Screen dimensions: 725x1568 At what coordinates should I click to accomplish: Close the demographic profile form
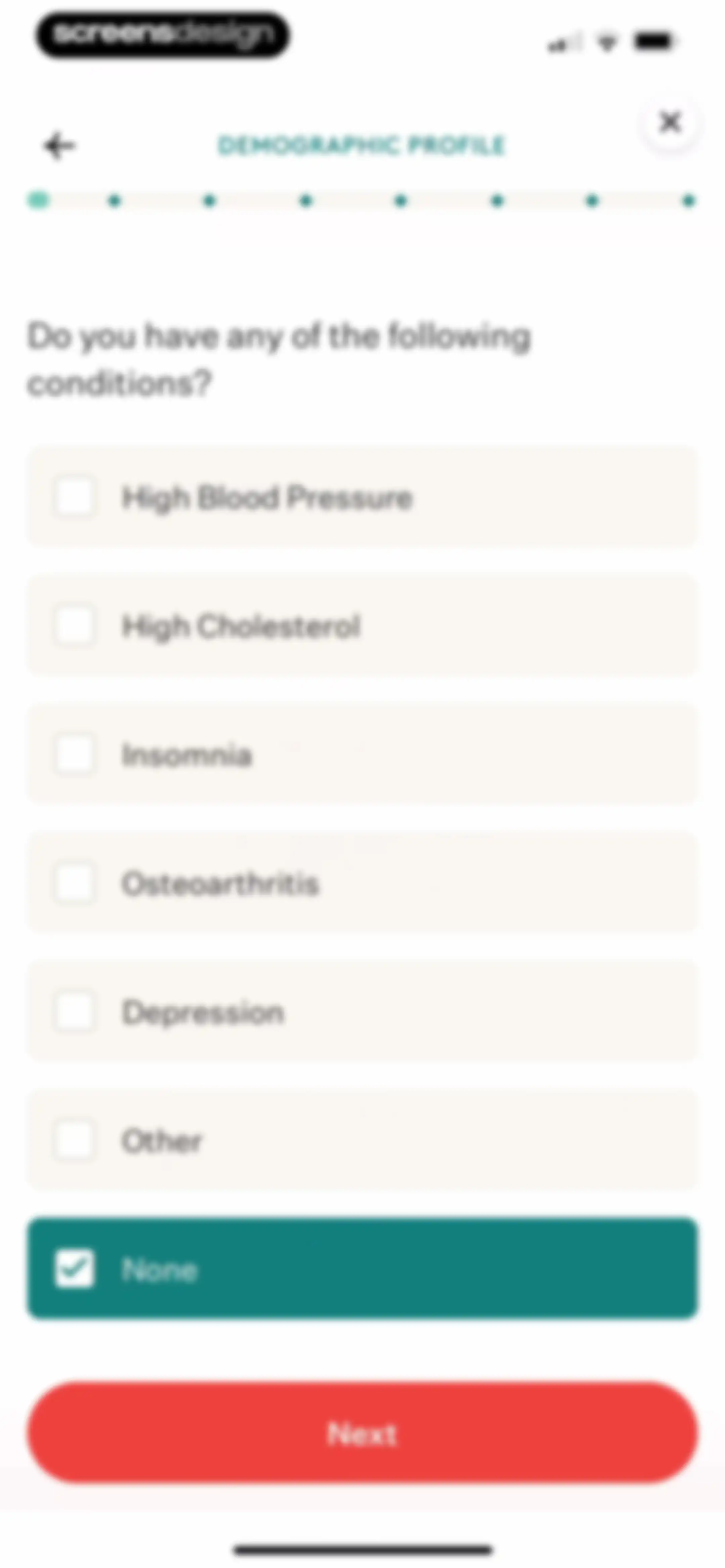[x=670, y=122]
